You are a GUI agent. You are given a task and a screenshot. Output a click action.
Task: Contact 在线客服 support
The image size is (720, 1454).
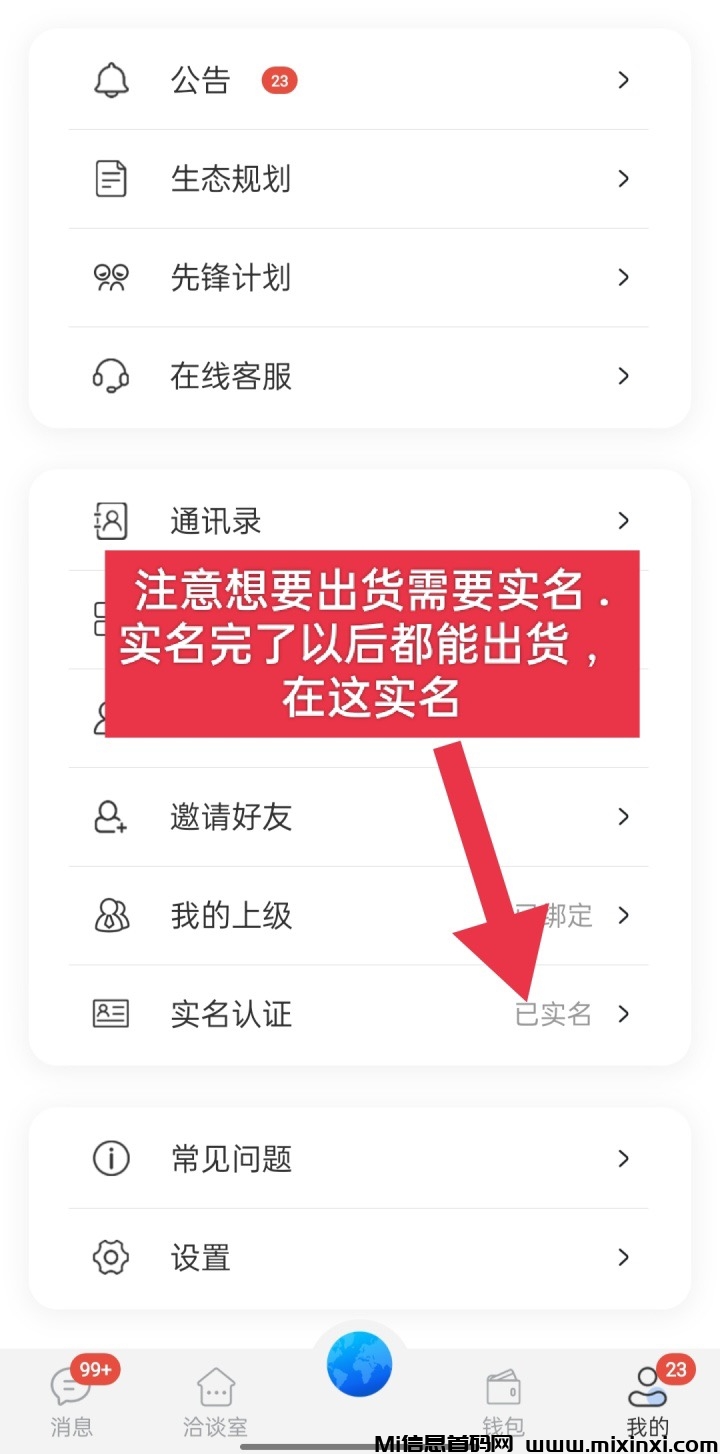[x=358, y=376]
